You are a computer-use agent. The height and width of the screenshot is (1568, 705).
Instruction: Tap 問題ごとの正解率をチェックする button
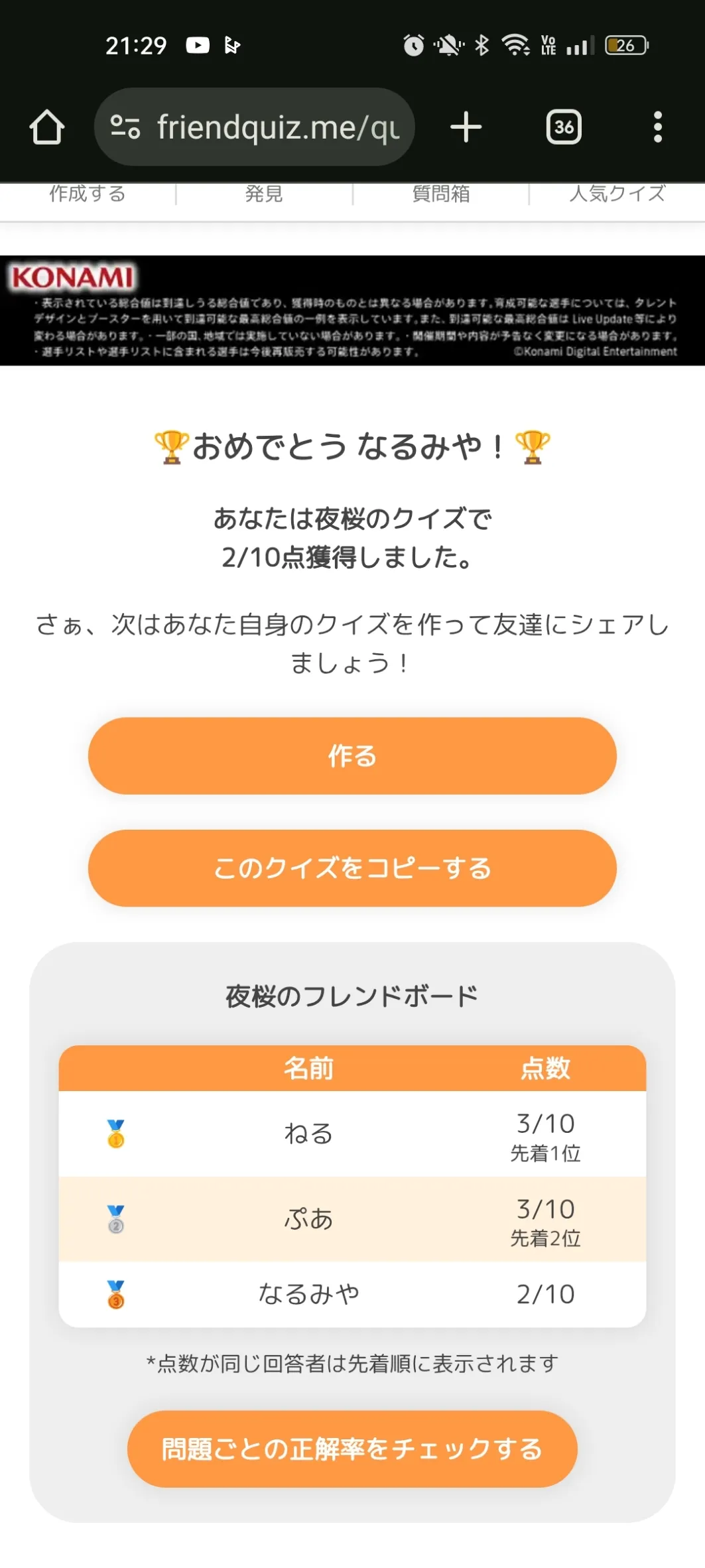pos(352,1449)
